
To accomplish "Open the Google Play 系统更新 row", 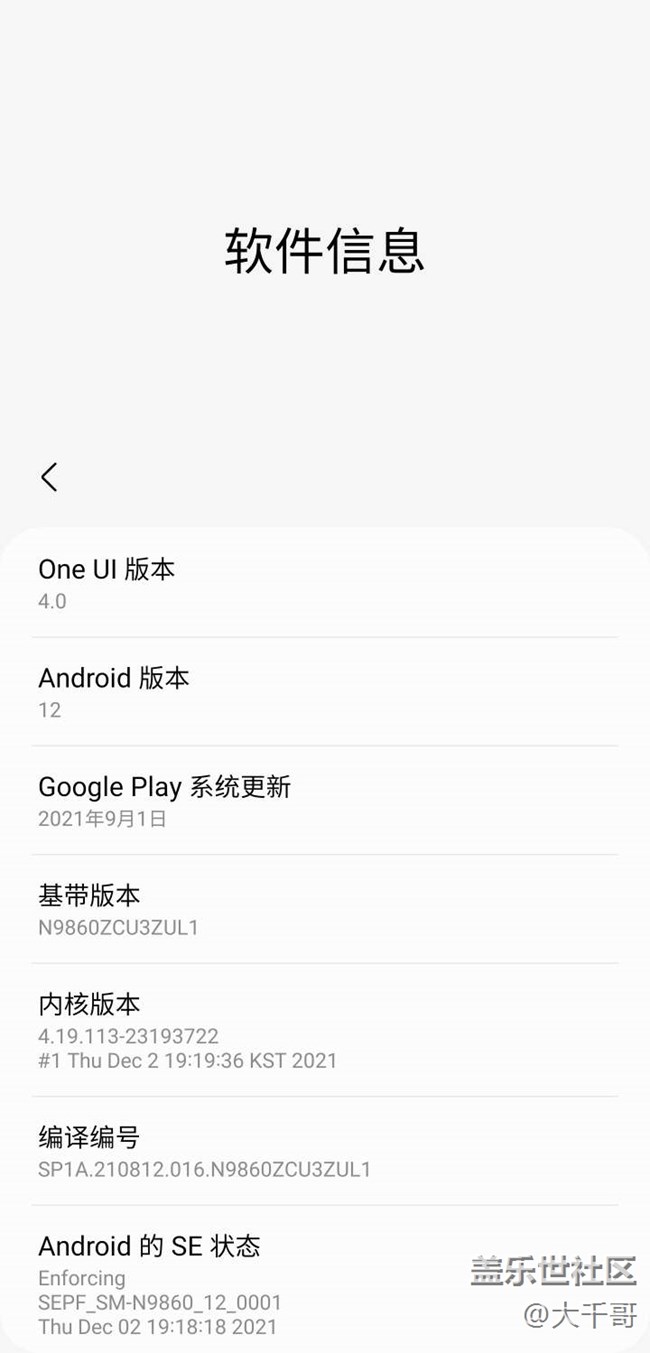I will (x=324, y=801).
